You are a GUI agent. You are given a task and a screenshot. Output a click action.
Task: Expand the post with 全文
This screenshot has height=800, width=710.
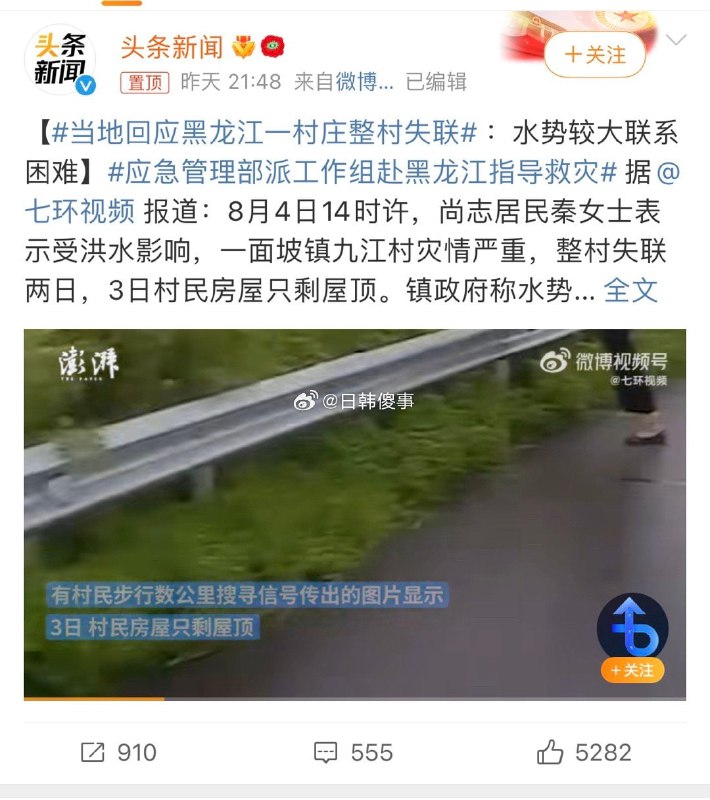[x=631, y=290]
